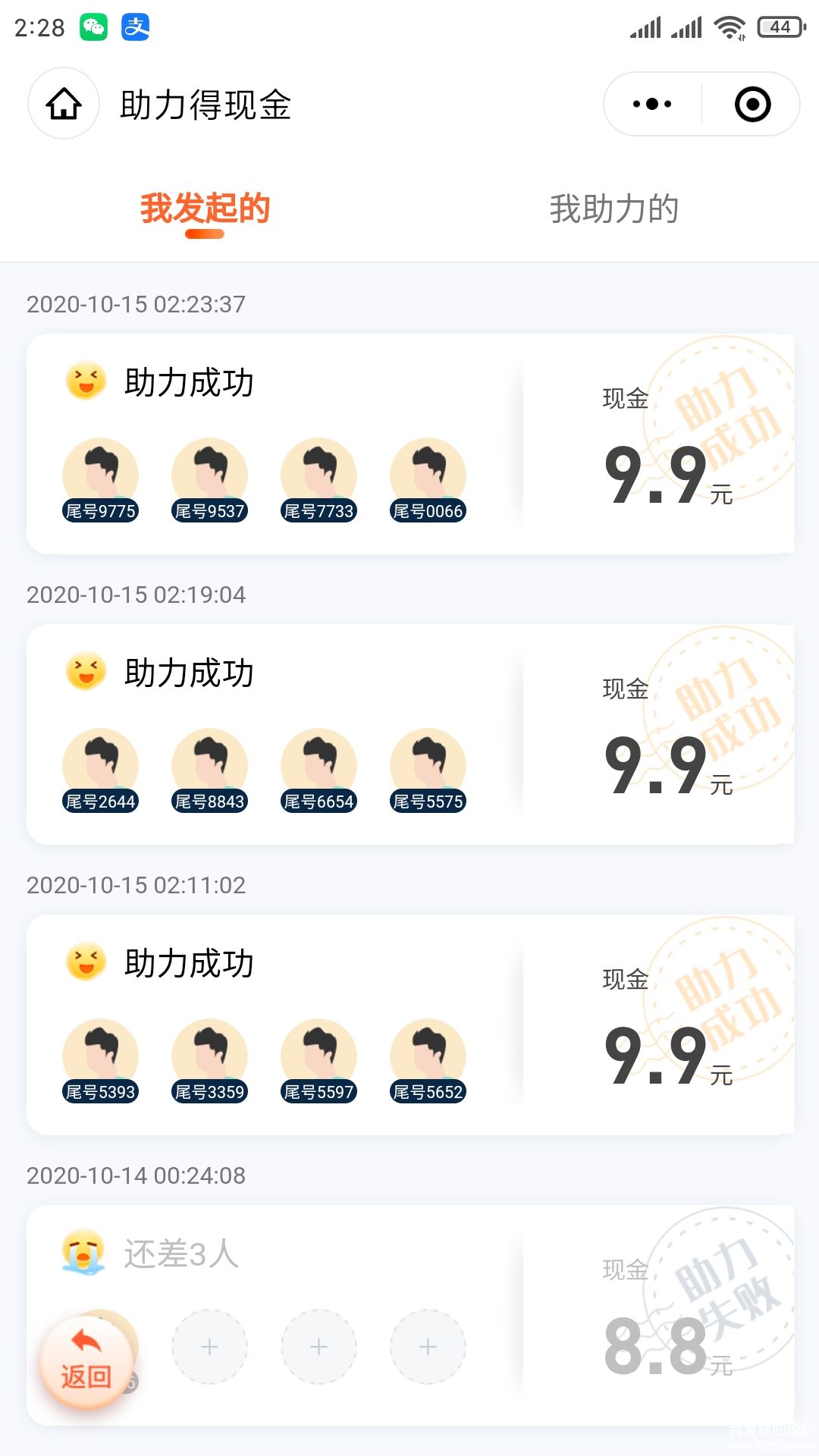Screen dimensions: 819x1456
Task: Close the mini program with the circle icon
Action: 752,104
